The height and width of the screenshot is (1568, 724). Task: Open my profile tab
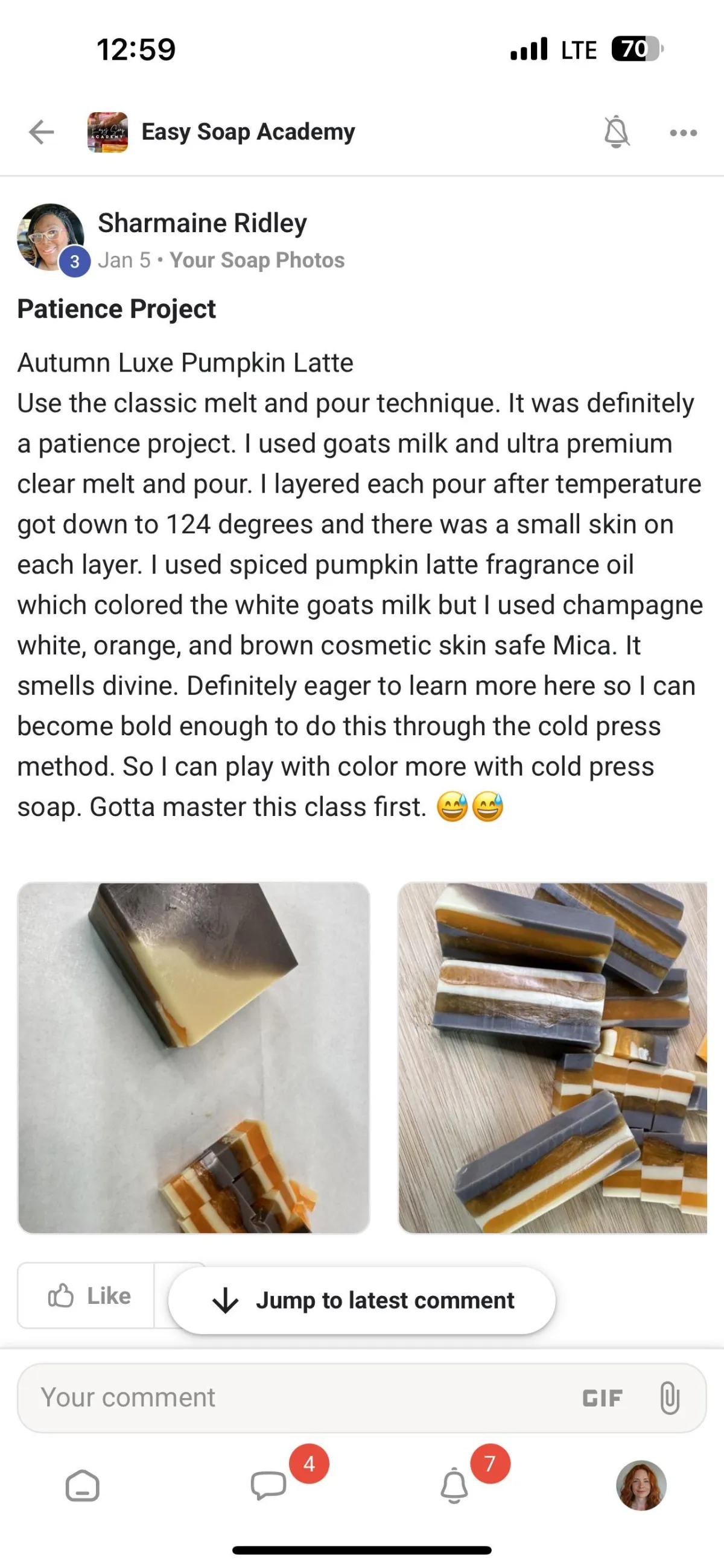click(x=641, y=1485)
